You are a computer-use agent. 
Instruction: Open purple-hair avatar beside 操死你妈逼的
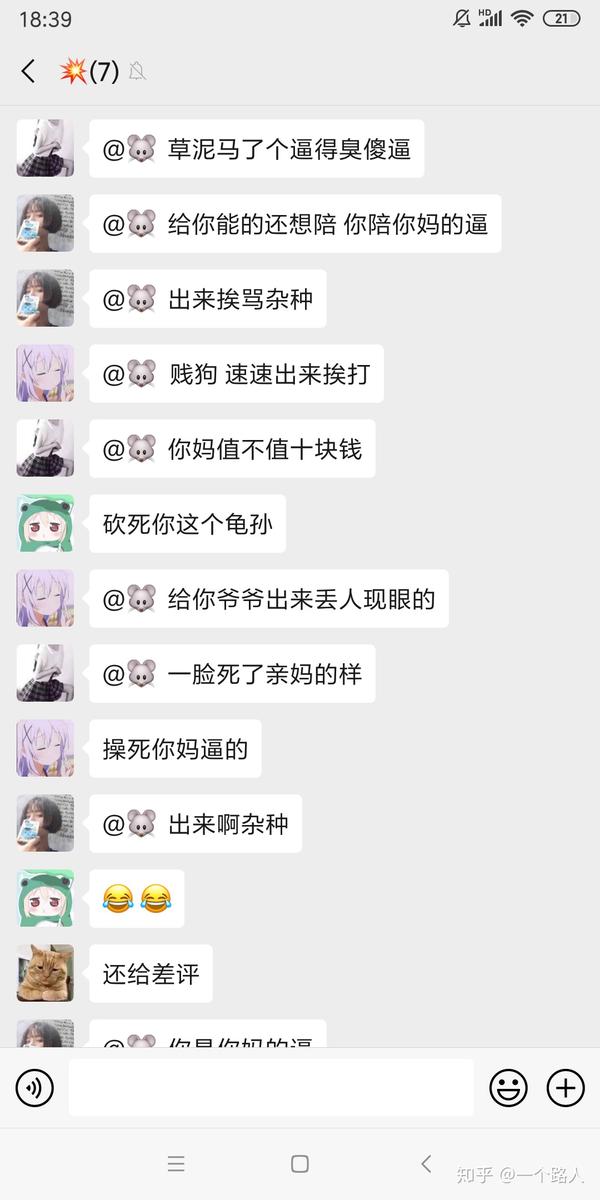click(x=45, y=748)
